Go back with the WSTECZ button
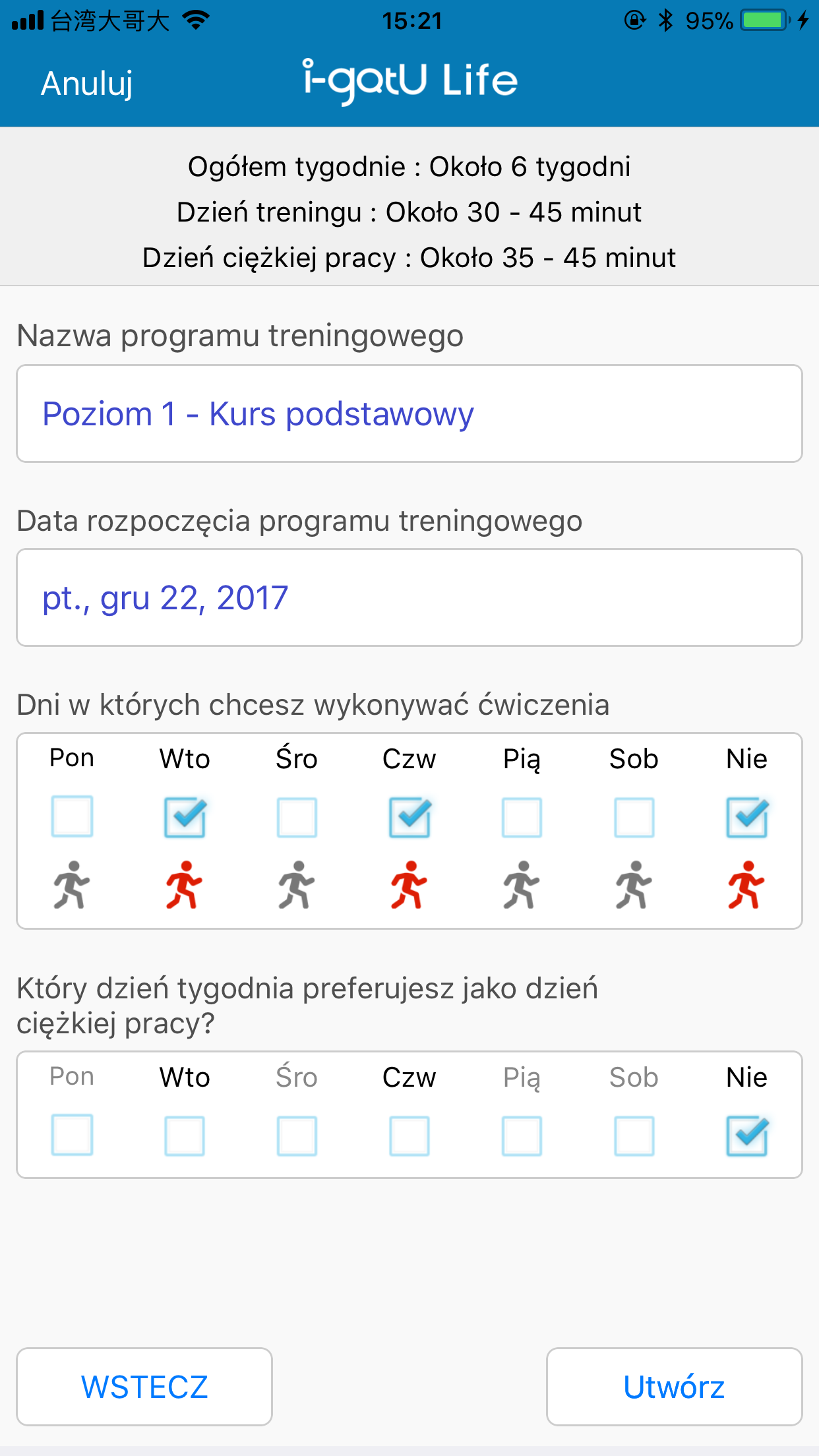Image resolution: width=819 pixels, height=1456 pixels. click(144, 1387)
